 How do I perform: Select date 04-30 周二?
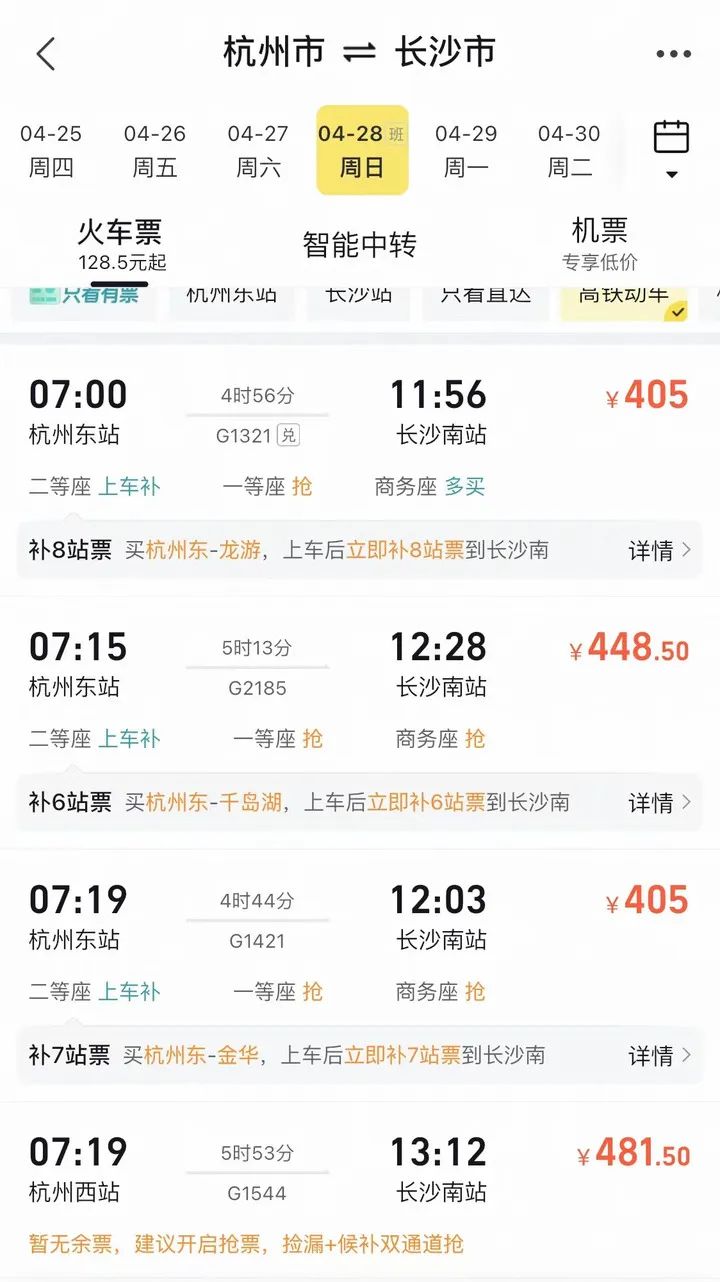(x=569, y=150)
